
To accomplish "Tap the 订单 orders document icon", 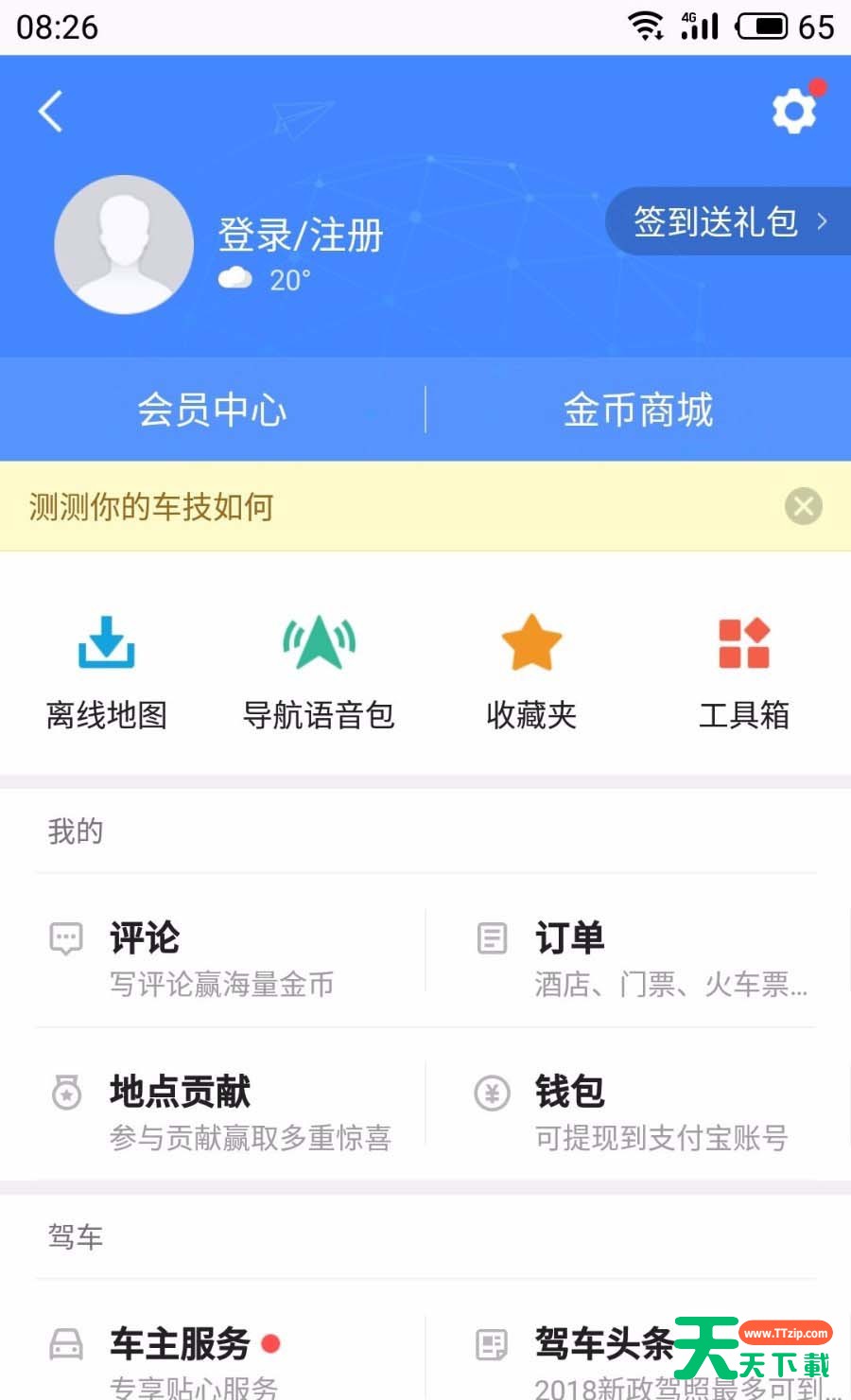I will click(491, 937).
